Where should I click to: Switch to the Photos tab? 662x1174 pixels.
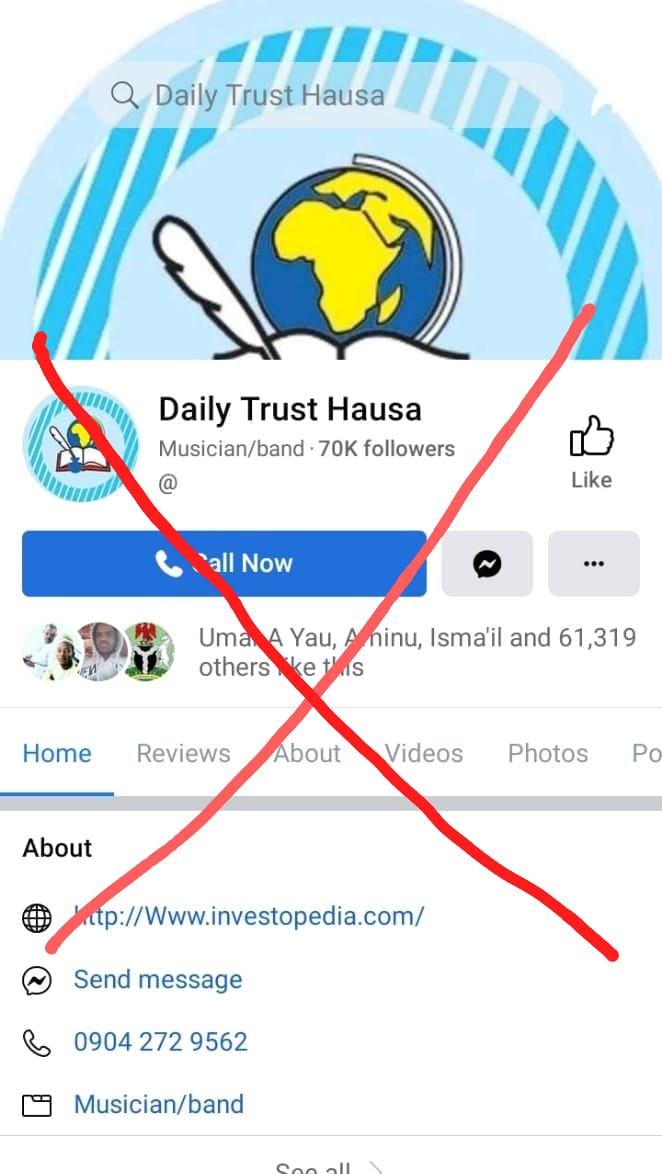547,753
